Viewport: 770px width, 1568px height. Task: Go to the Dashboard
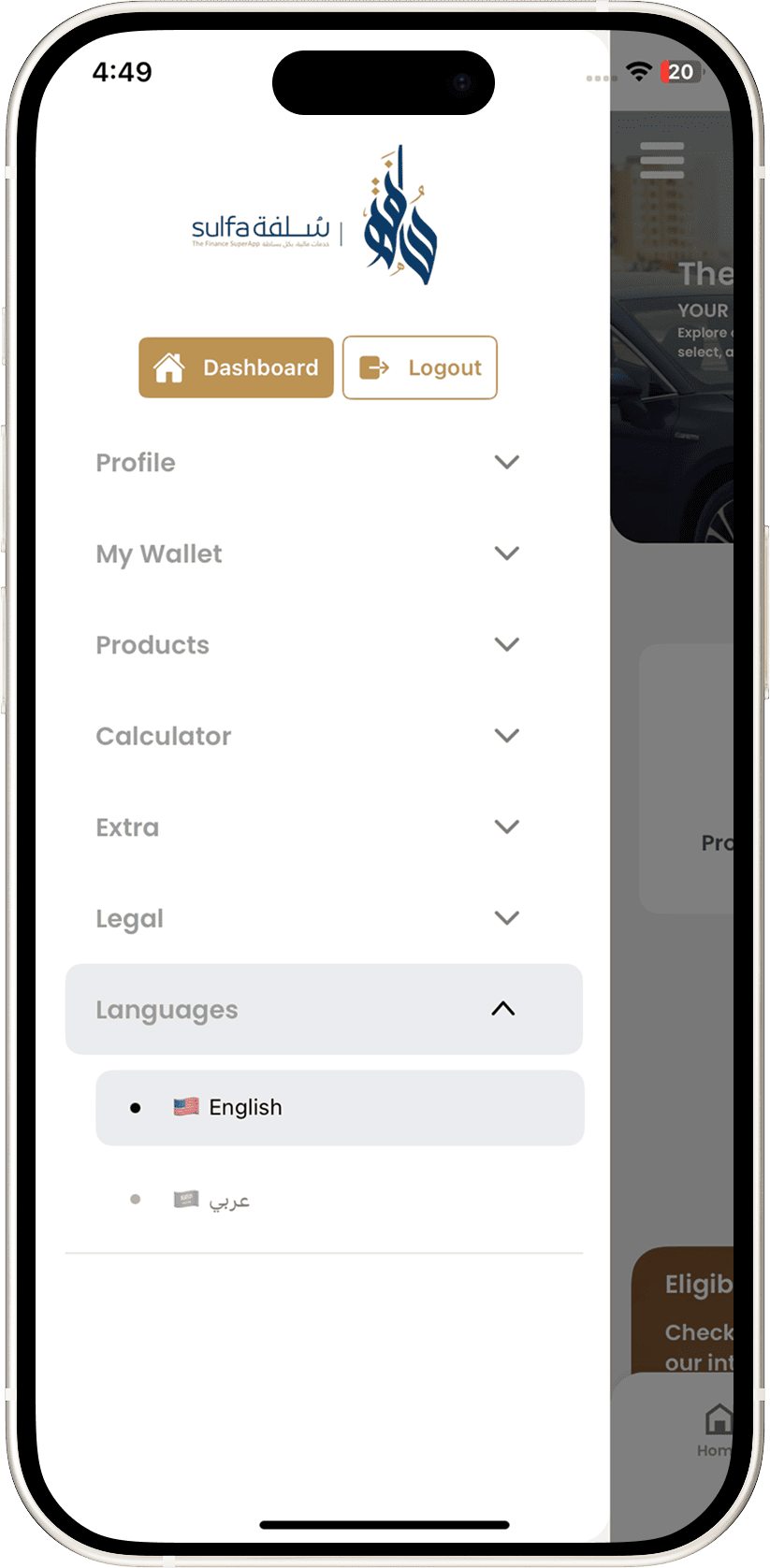(x=236, y=367)
